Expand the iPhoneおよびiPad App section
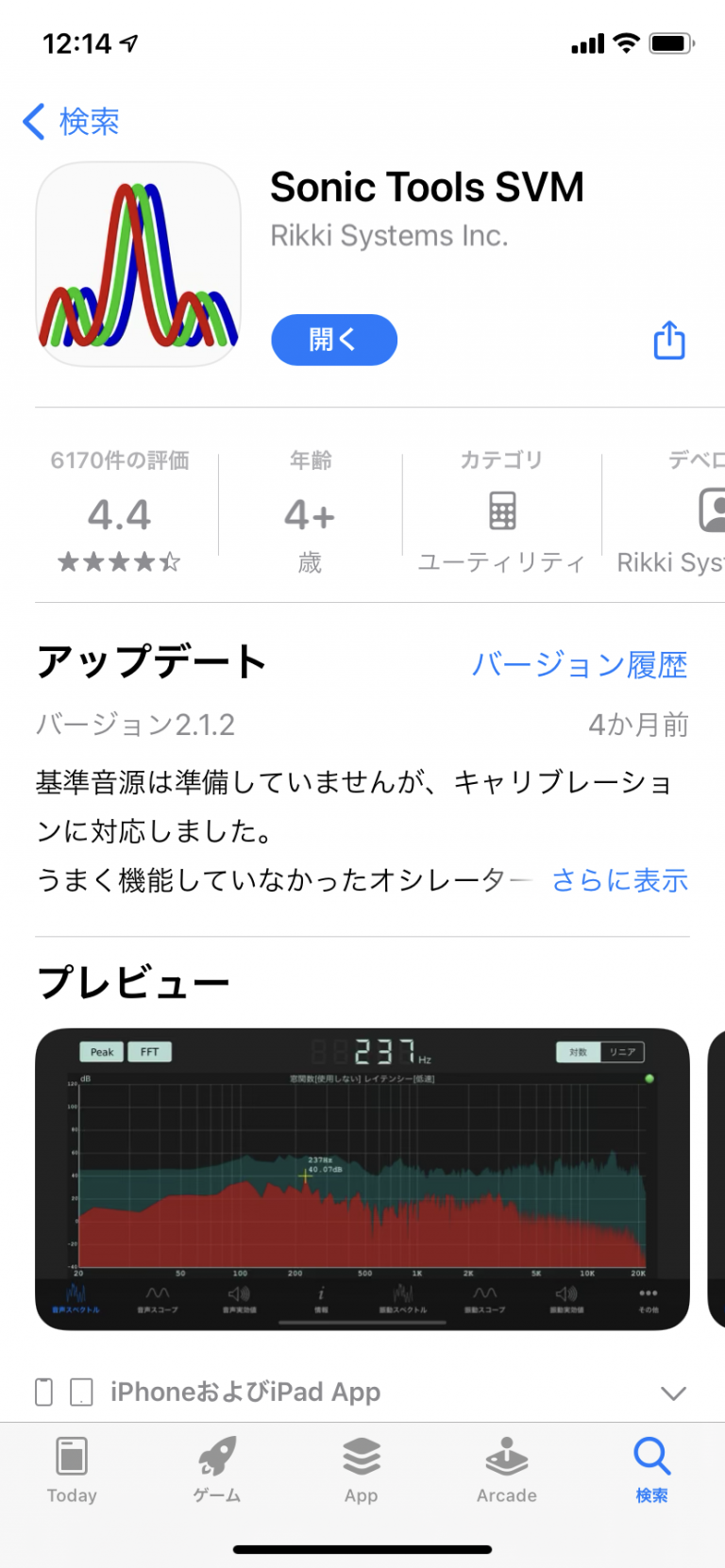The width and height of the screenshot is (725, 1568). click(672, 1392)
